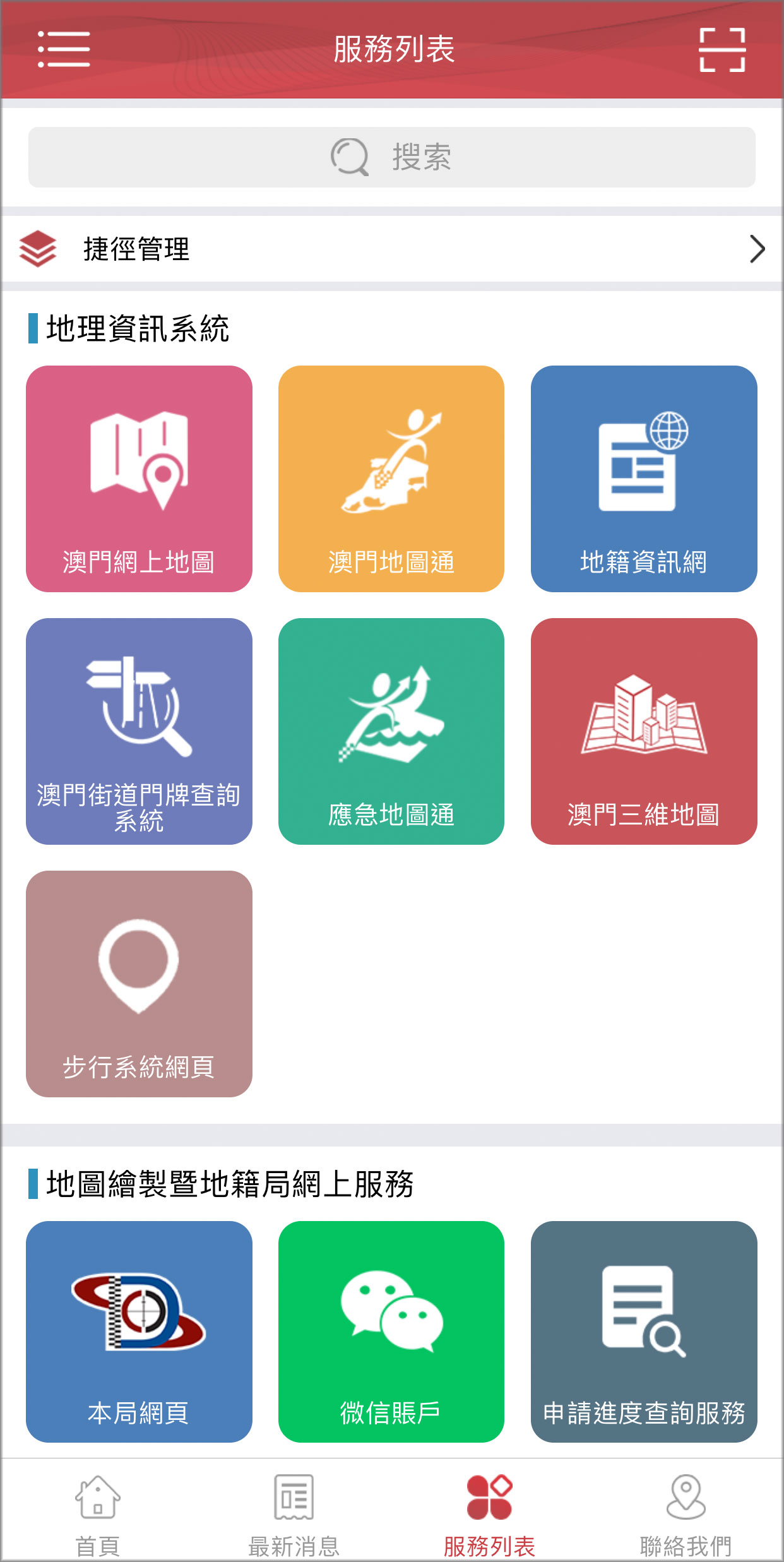
Task: Open 捷徑管理 shortcut management
Action: [391, 249]
